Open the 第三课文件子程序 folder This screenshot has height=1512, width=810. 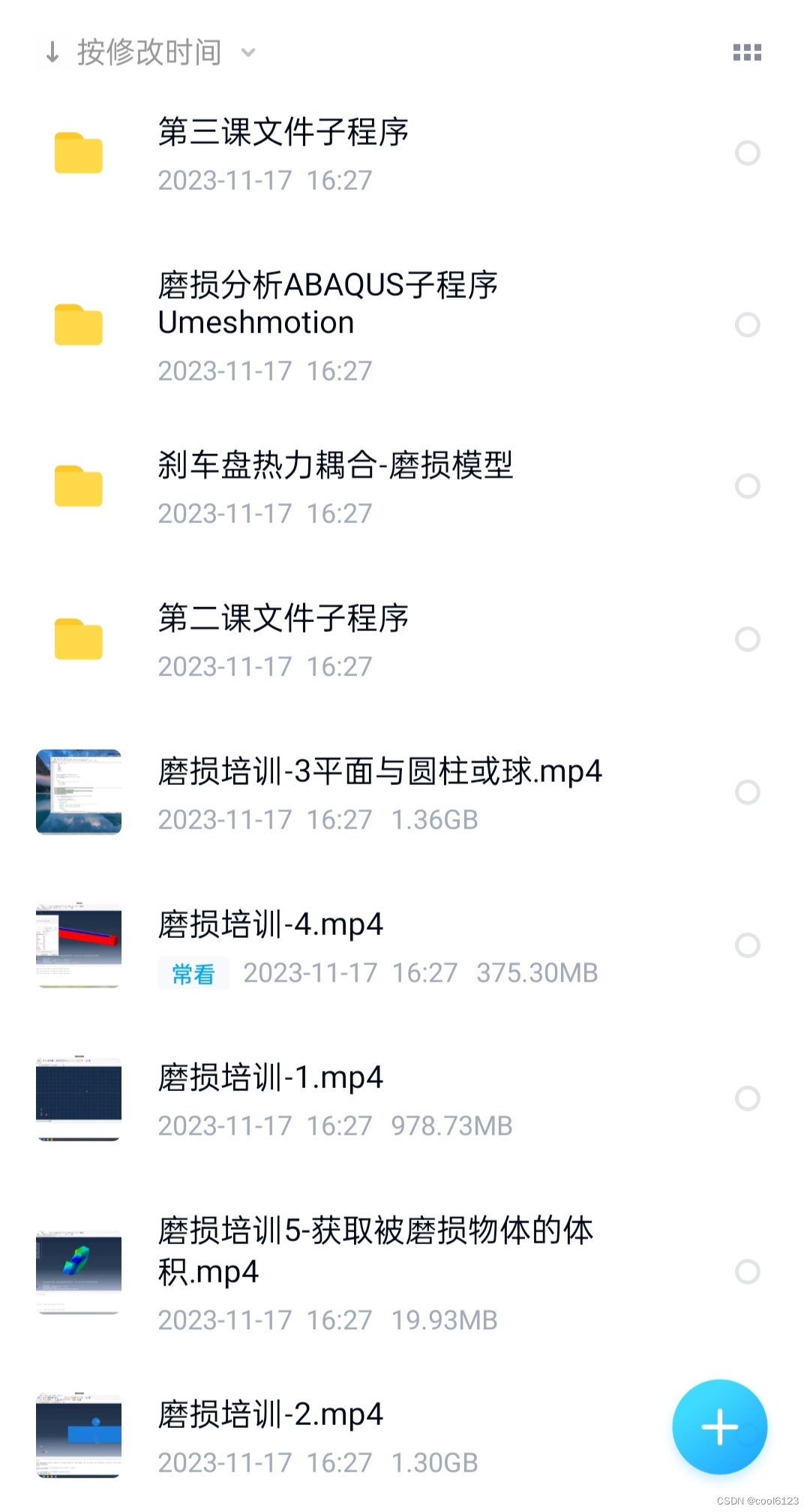[283, 134]
